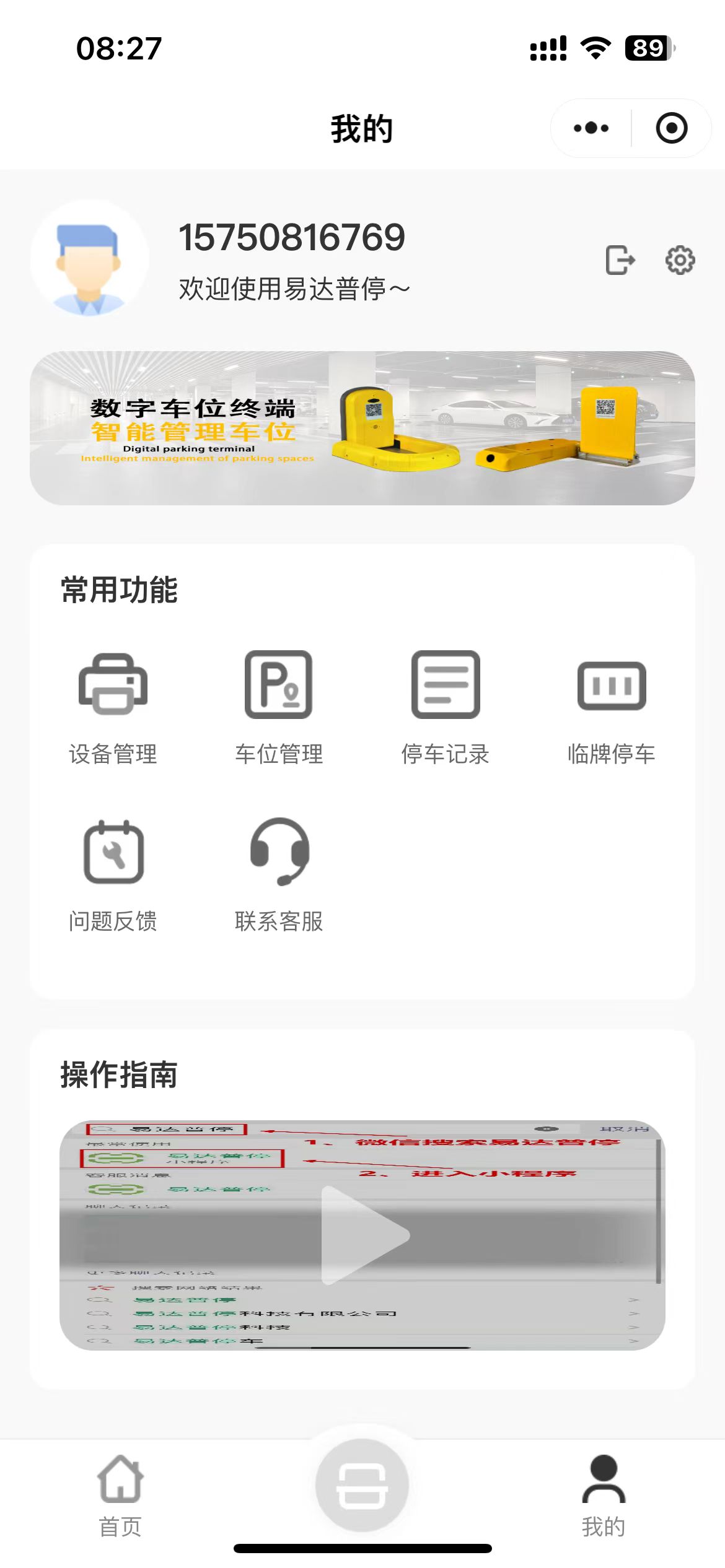Open the mini program more options menu
Viewport: 725px width, 1568px height.
tap(591, 128)
